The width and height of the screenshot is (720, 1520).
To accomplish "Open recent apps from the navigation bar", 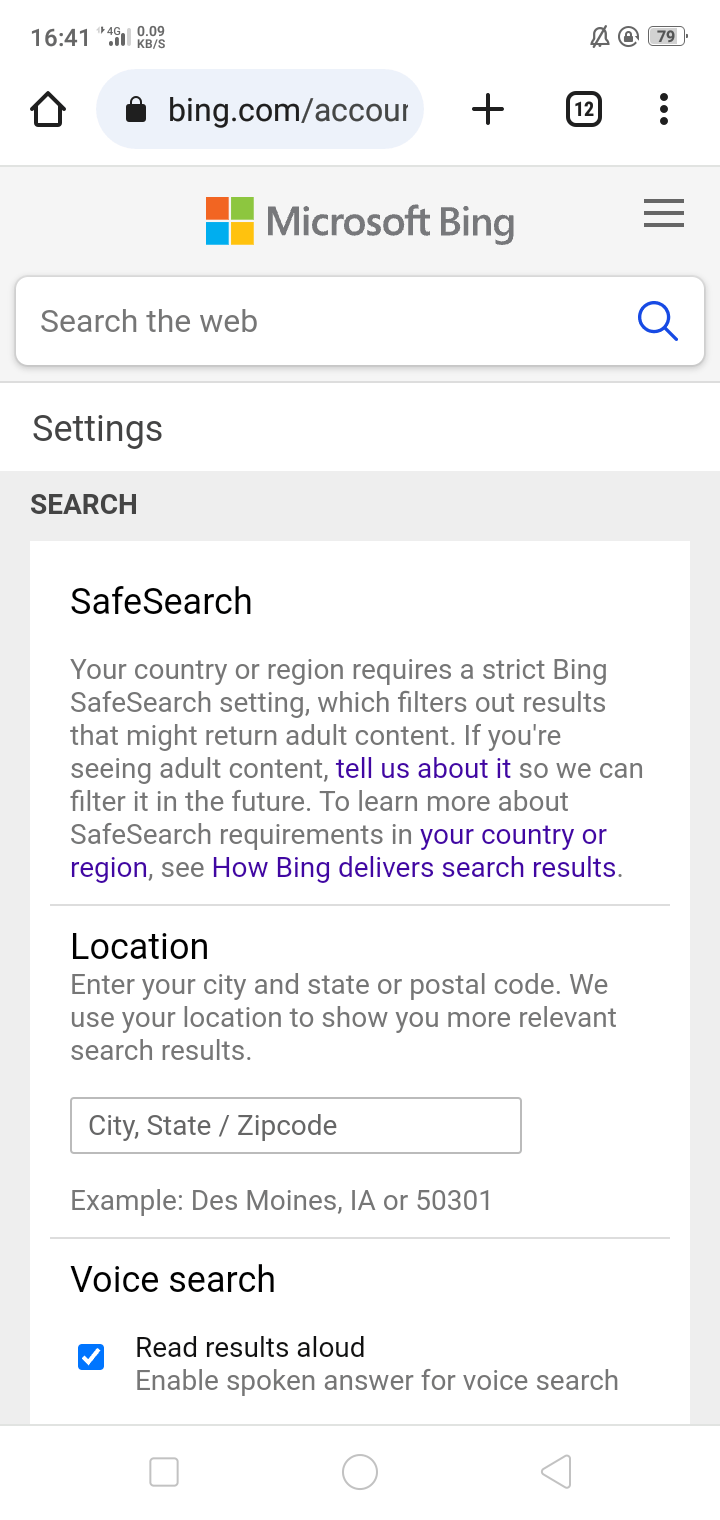I will pyautogui.click(x=164, y=1472).
